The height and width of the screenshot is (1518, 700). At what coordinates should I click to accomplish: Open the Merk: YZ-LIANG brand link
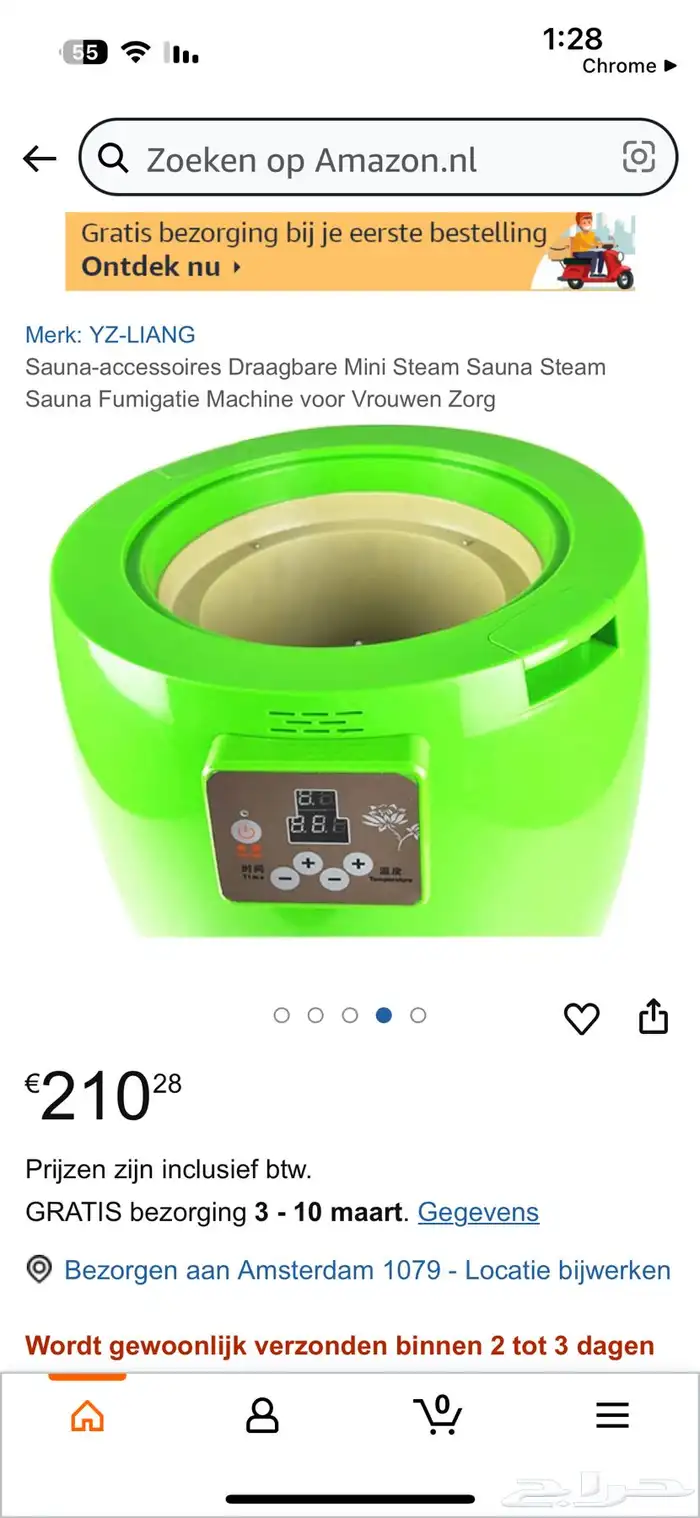[110, 335]
